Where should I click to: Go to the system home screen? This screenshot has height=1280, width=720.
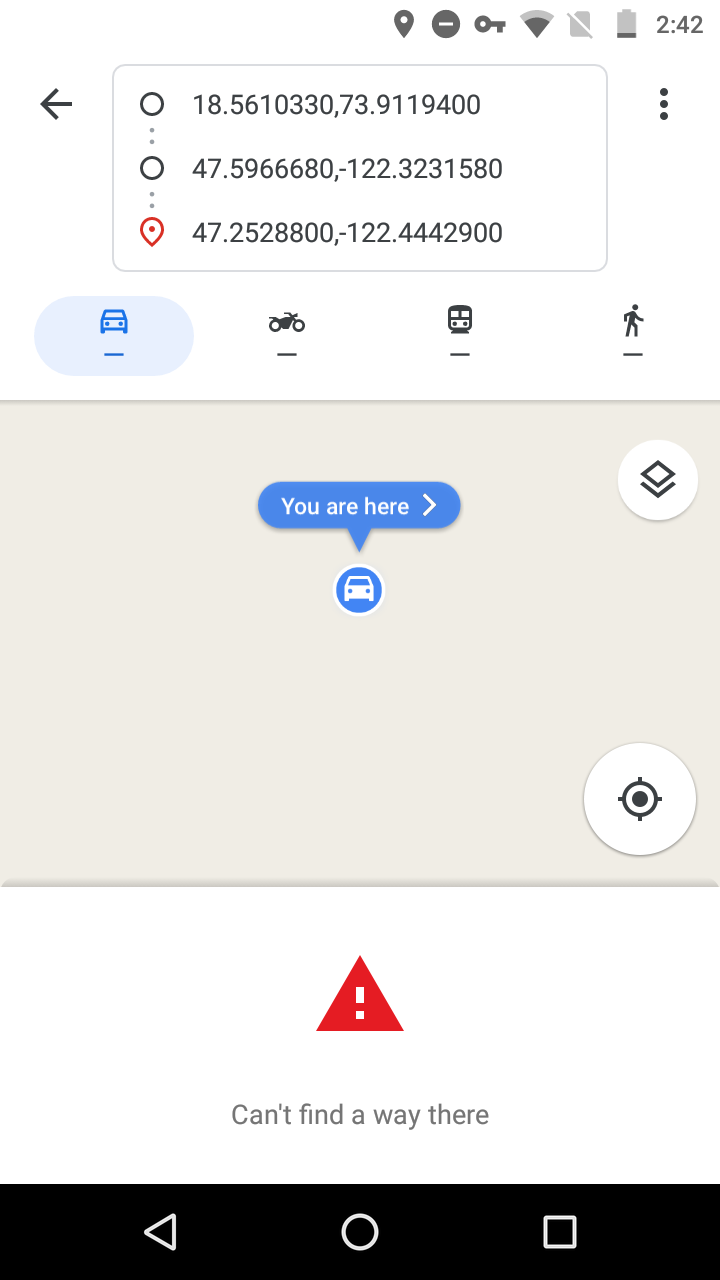[x=360, y=1232]
